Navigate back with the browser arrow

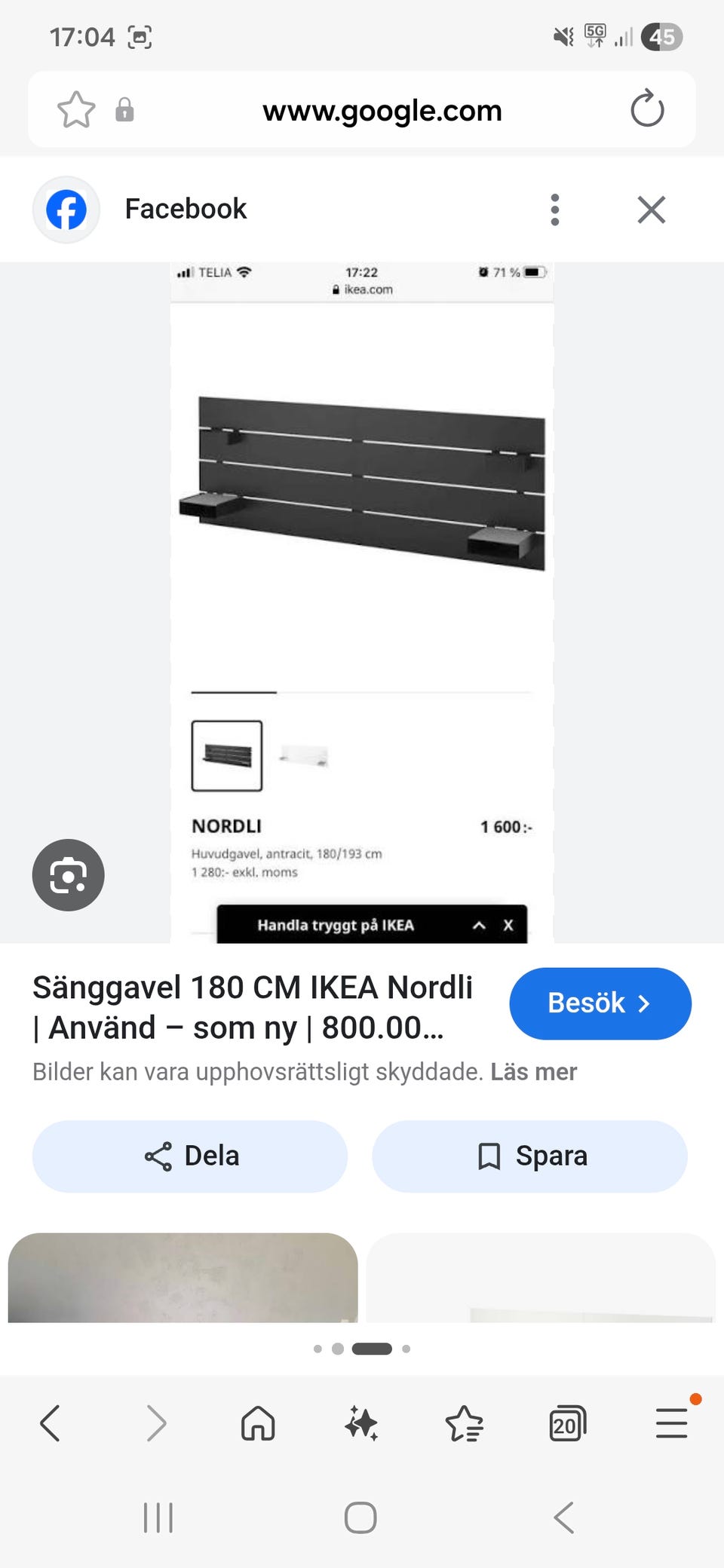pyautogui.click(x=50, y=1423)
